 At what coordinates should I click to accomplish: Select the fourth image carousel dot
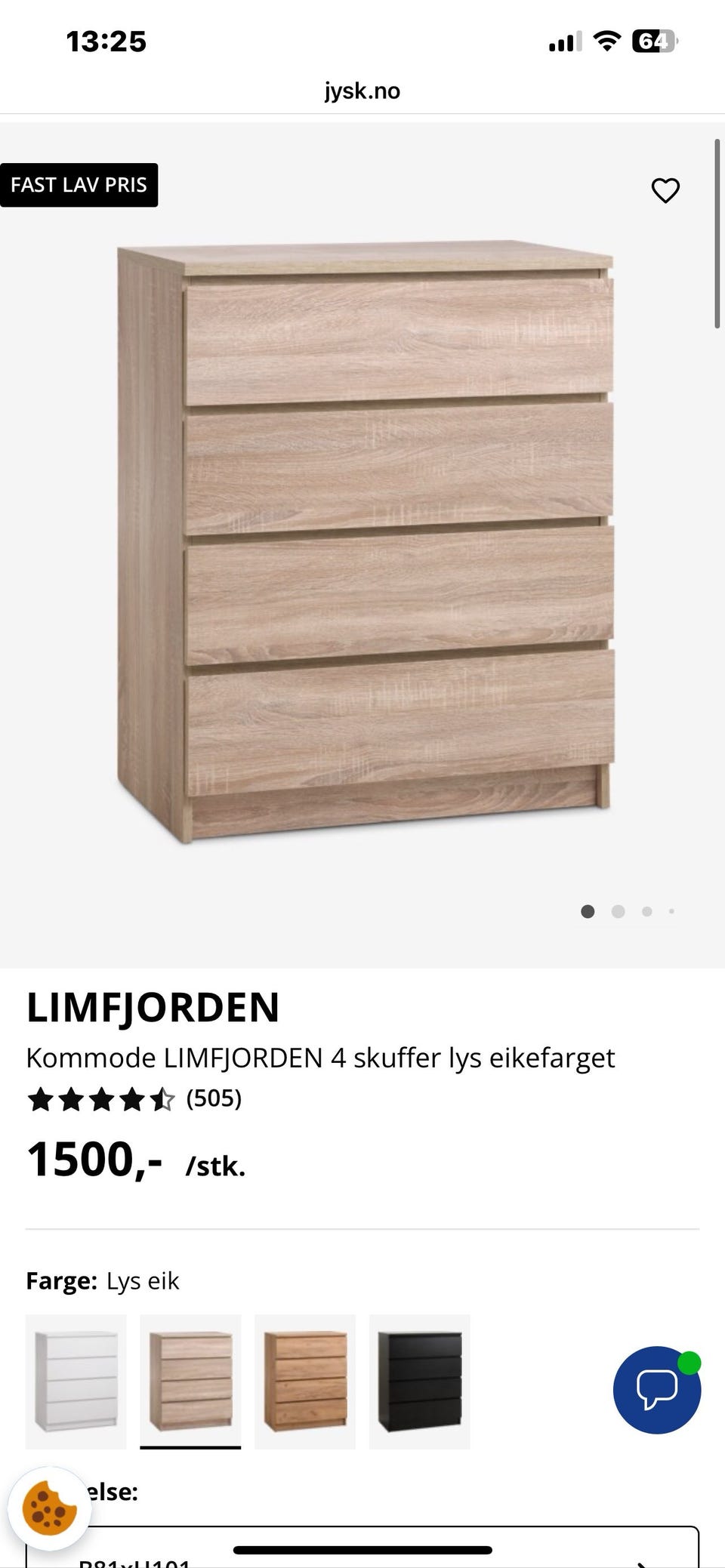click(x=673, y=911)
